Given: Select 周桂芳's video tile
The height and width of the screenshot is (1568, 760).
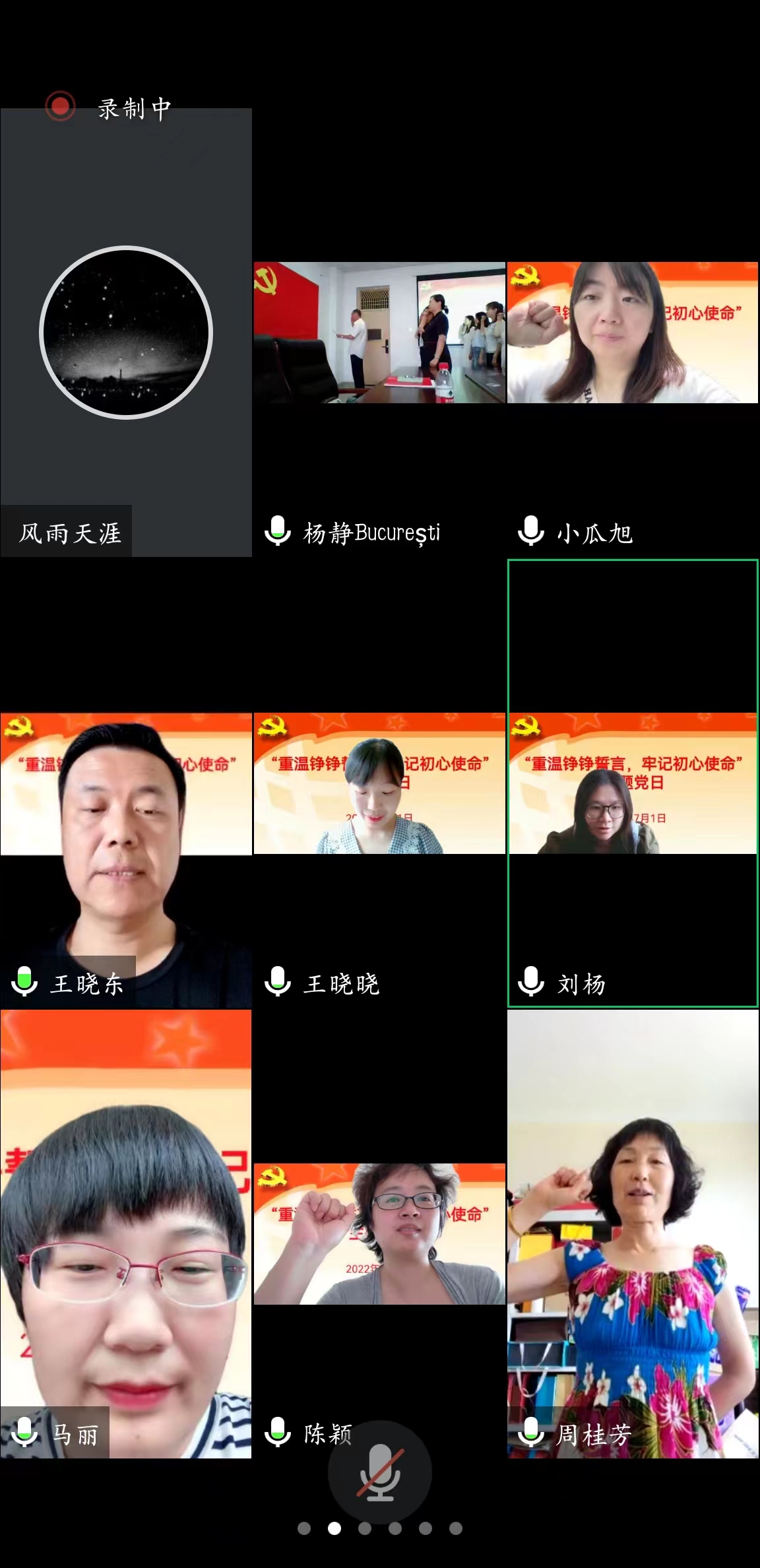Looking at the screenshot, I should click(x=632, y=1234).
